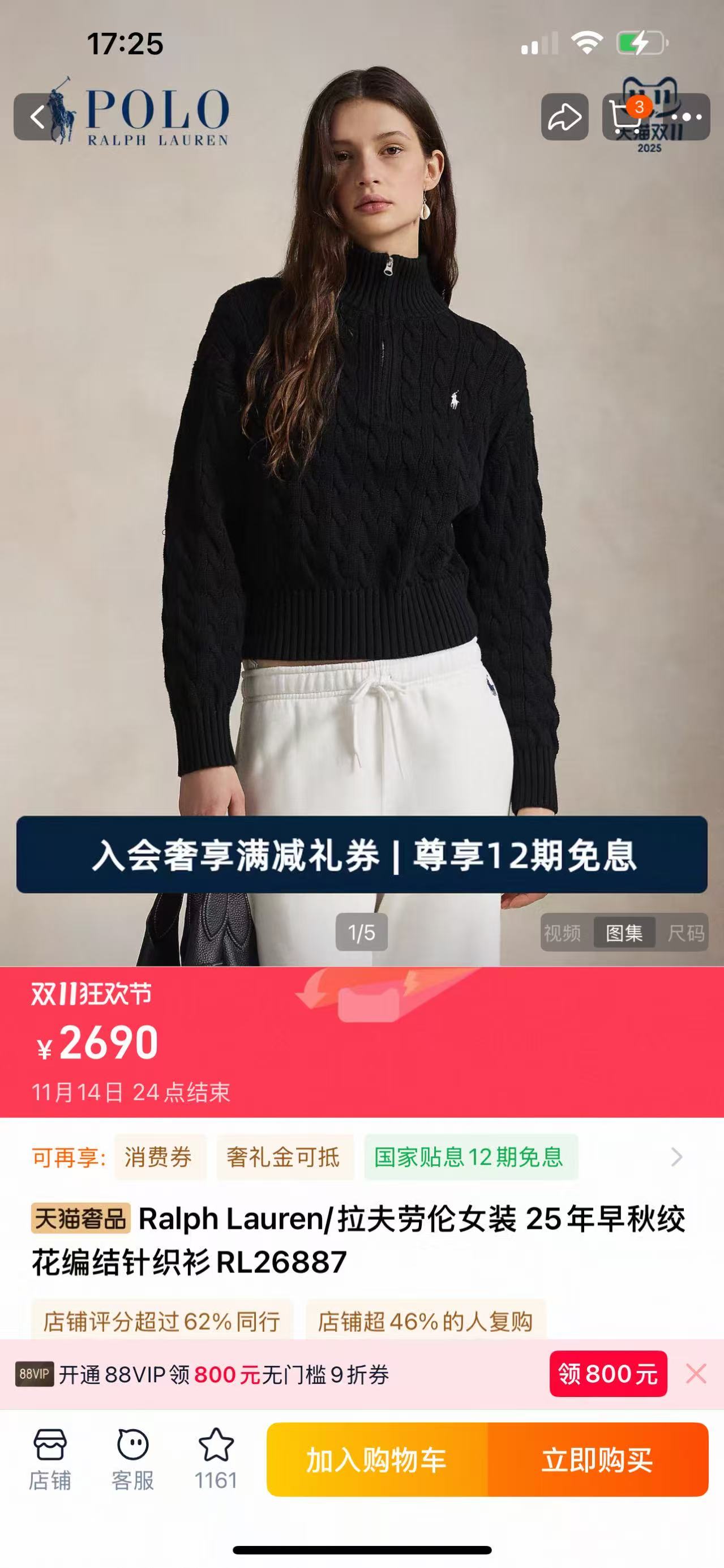Tap 加入购物车 to add to cart

pyautogui.click(x=377, y=1460)
